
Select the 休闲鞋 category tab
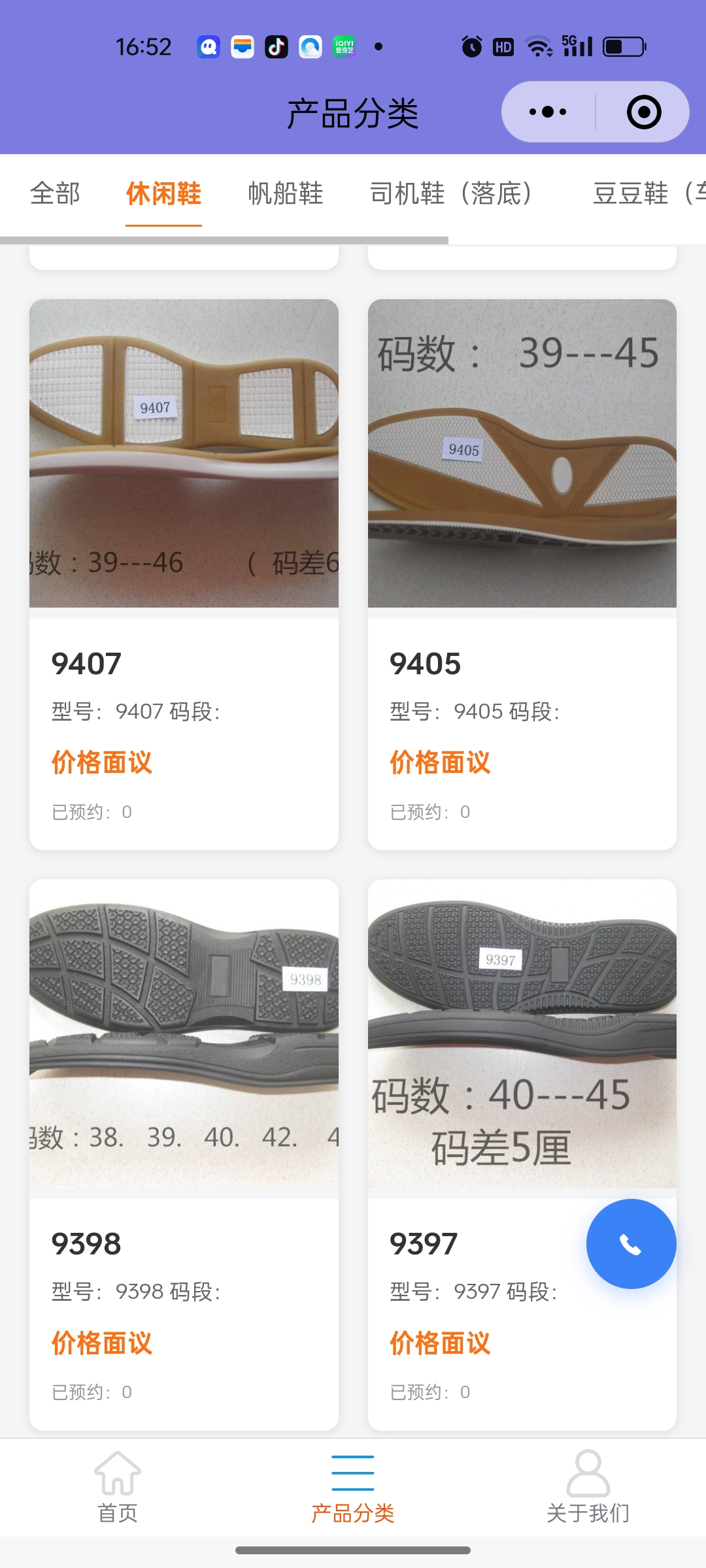point(163,193)
